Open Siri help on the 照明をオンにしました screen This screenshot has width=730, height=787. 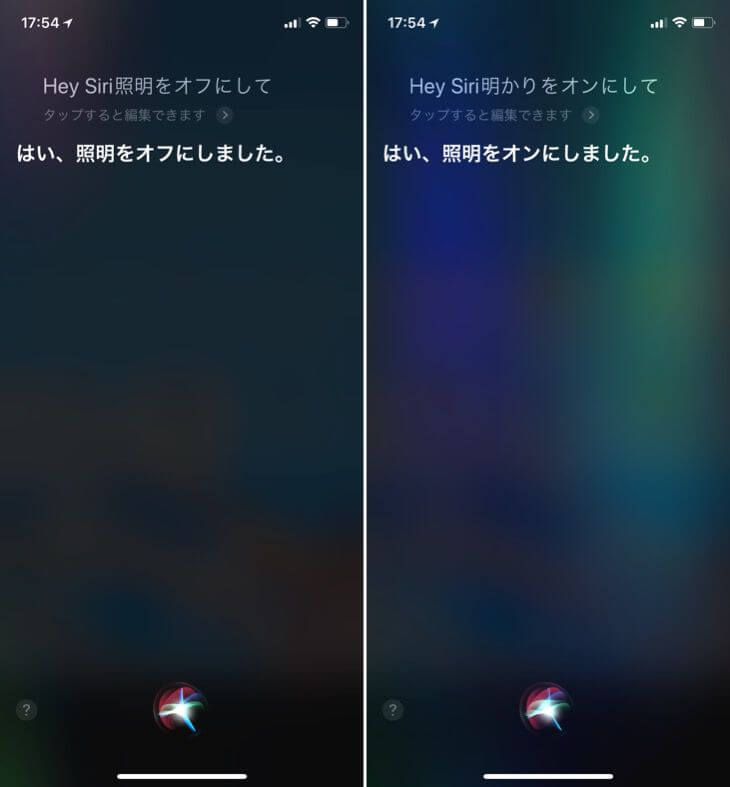(393, 710)
